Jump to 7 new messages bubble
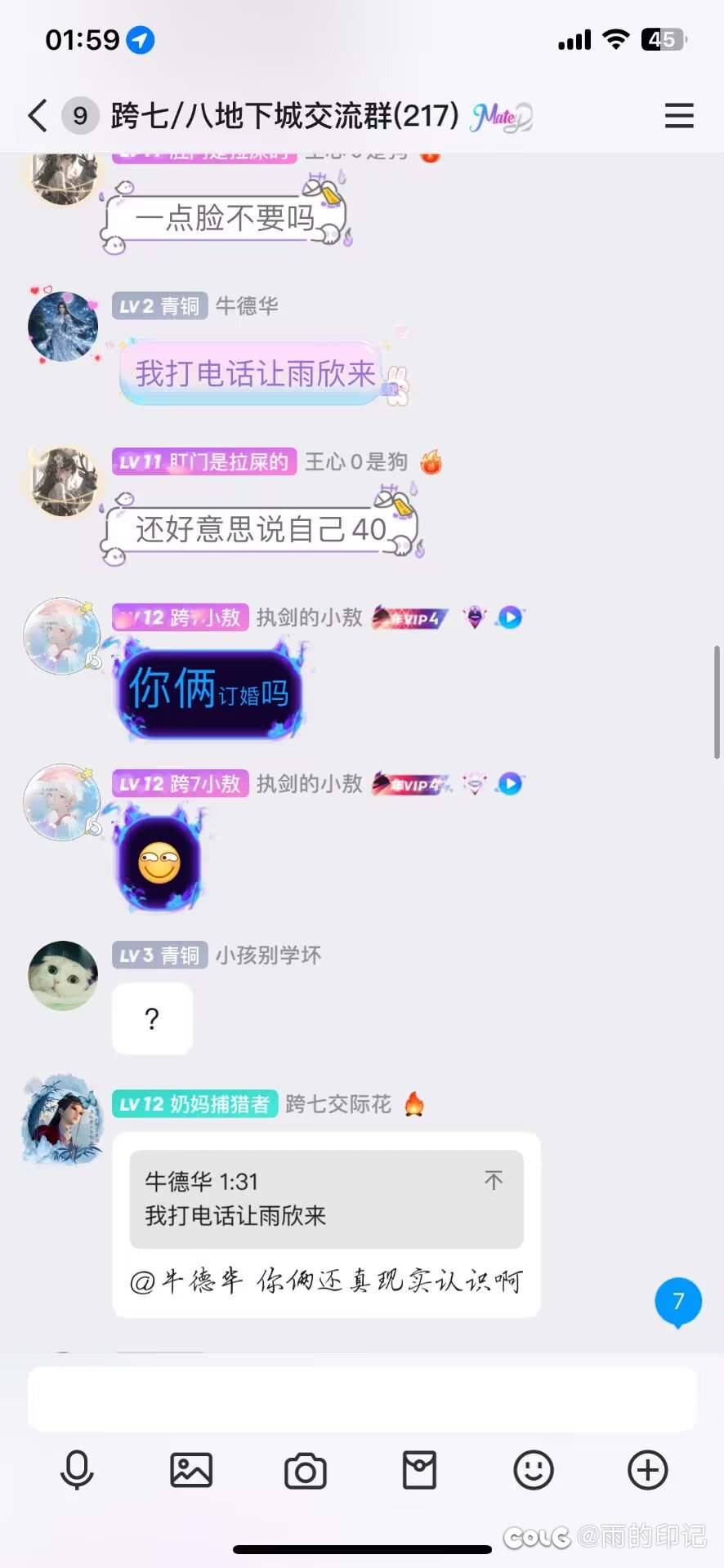Screen dimensions: 724x1568 678,1302
